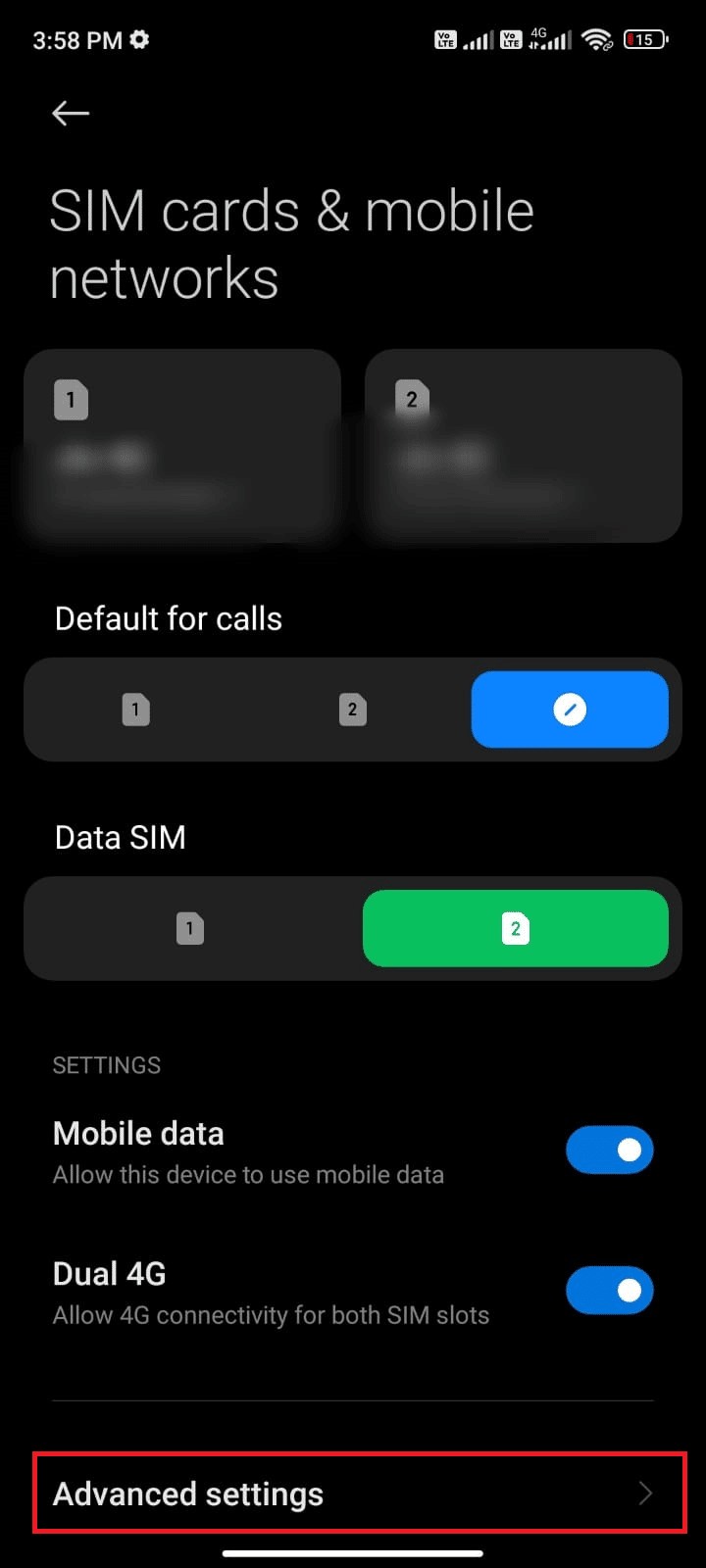Expand Advanced settings via its chevron
Viewport: 706px width, 1568px height.
pyautogui.click(x=646, y=1494)
